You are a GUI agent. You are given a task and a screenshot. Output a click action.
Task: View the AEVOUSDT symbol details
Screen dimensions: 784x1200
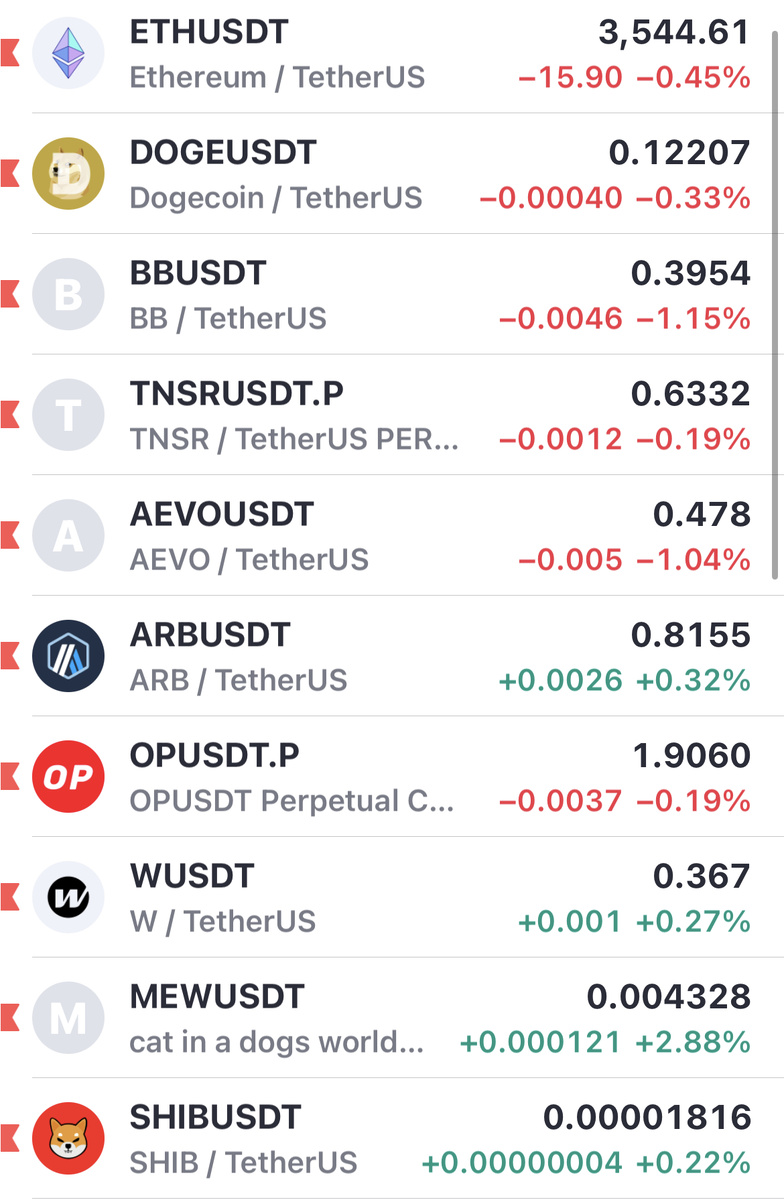coord(392,535)
